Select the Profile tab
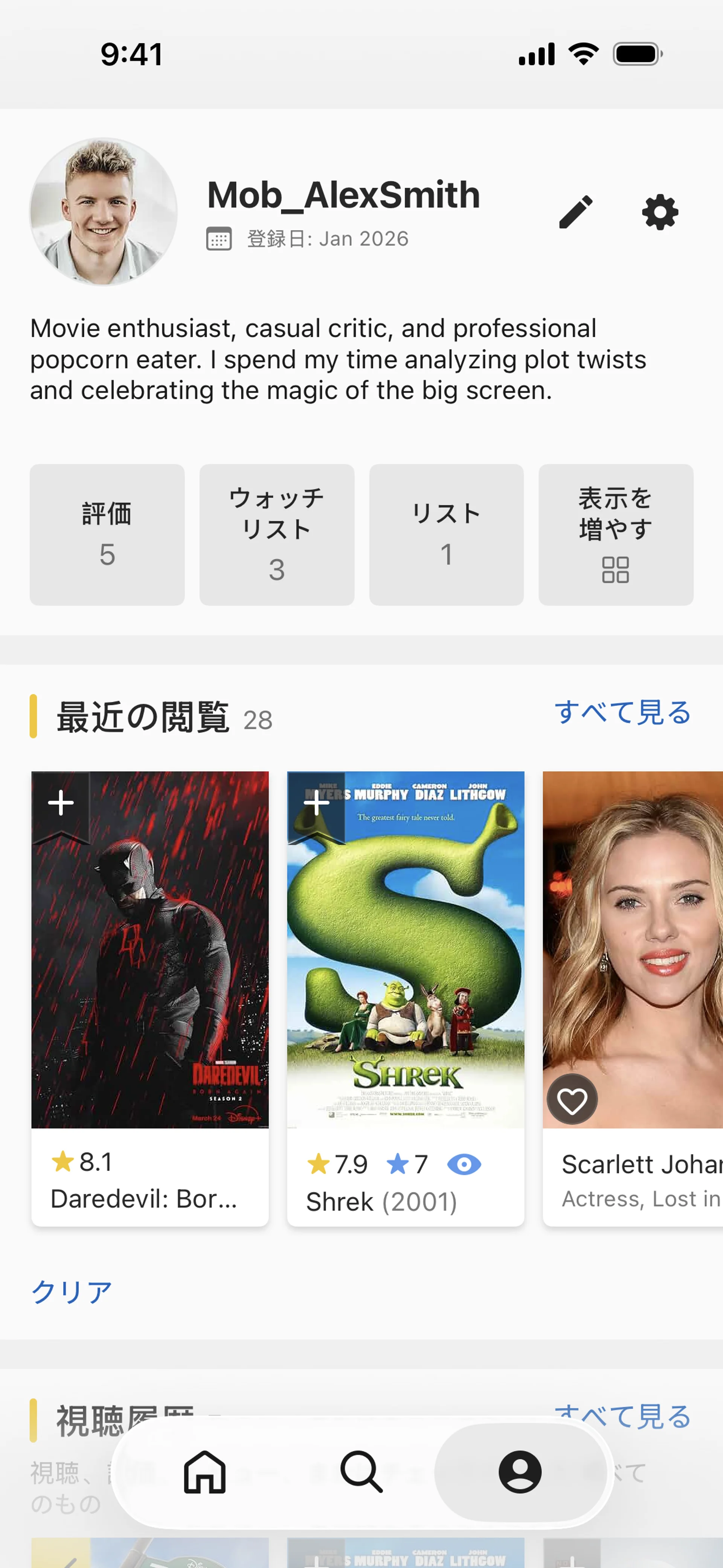Screen dimensions: 723x1568 (520, 1472)
